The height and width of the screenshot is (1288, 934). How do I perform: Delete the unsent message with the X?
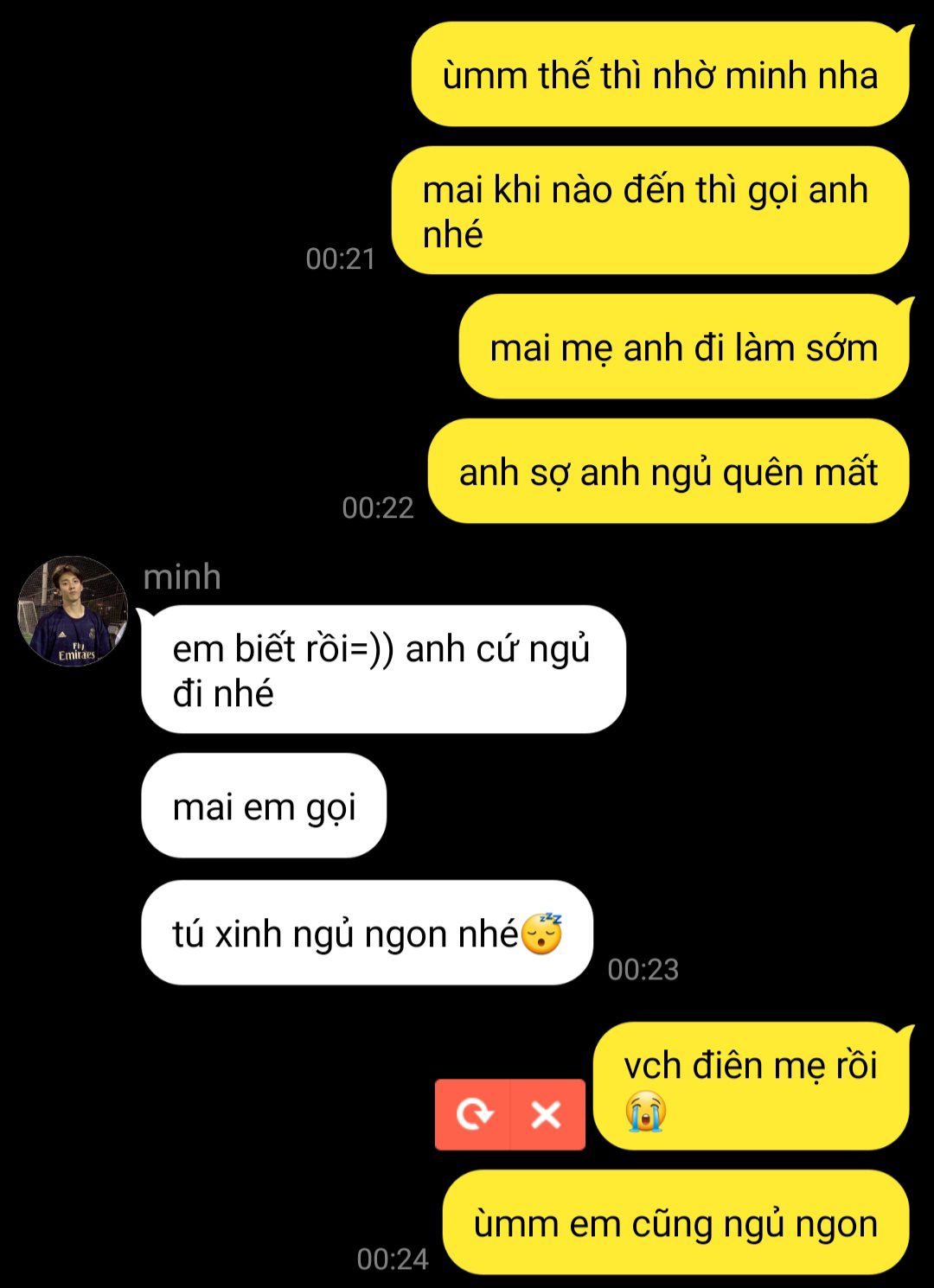click(547, 1114)
